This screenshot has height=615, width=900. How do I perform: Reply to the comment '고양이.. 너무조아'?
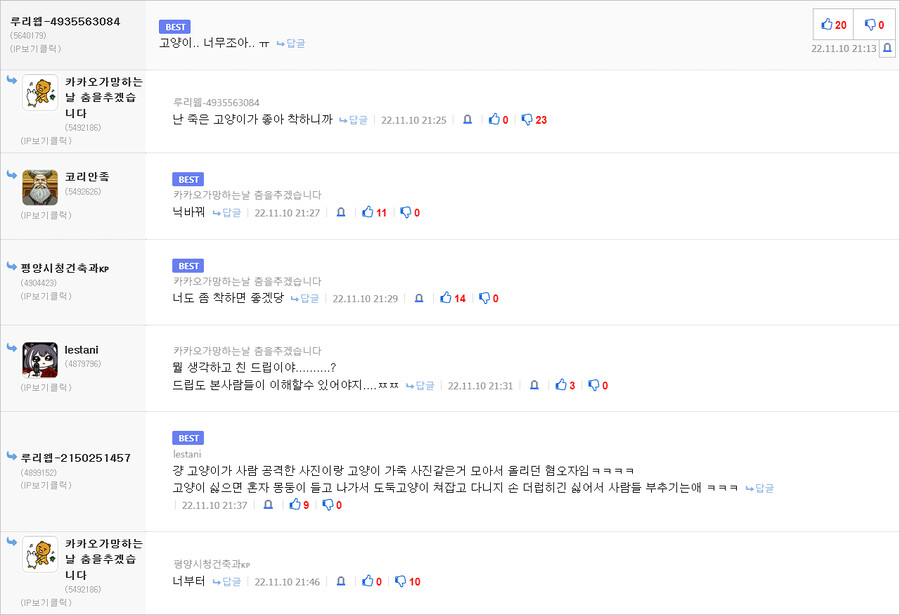coord(291,43)
